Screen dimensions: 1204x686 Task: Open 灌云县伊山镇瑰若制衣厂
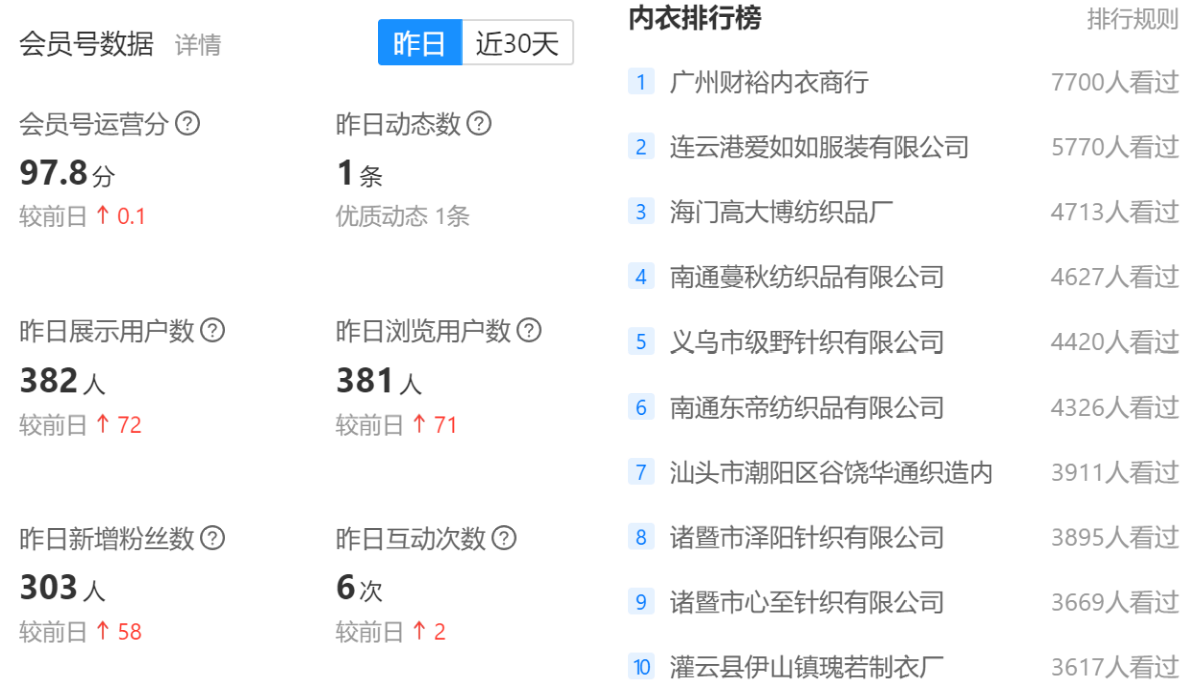click(807, 667)
